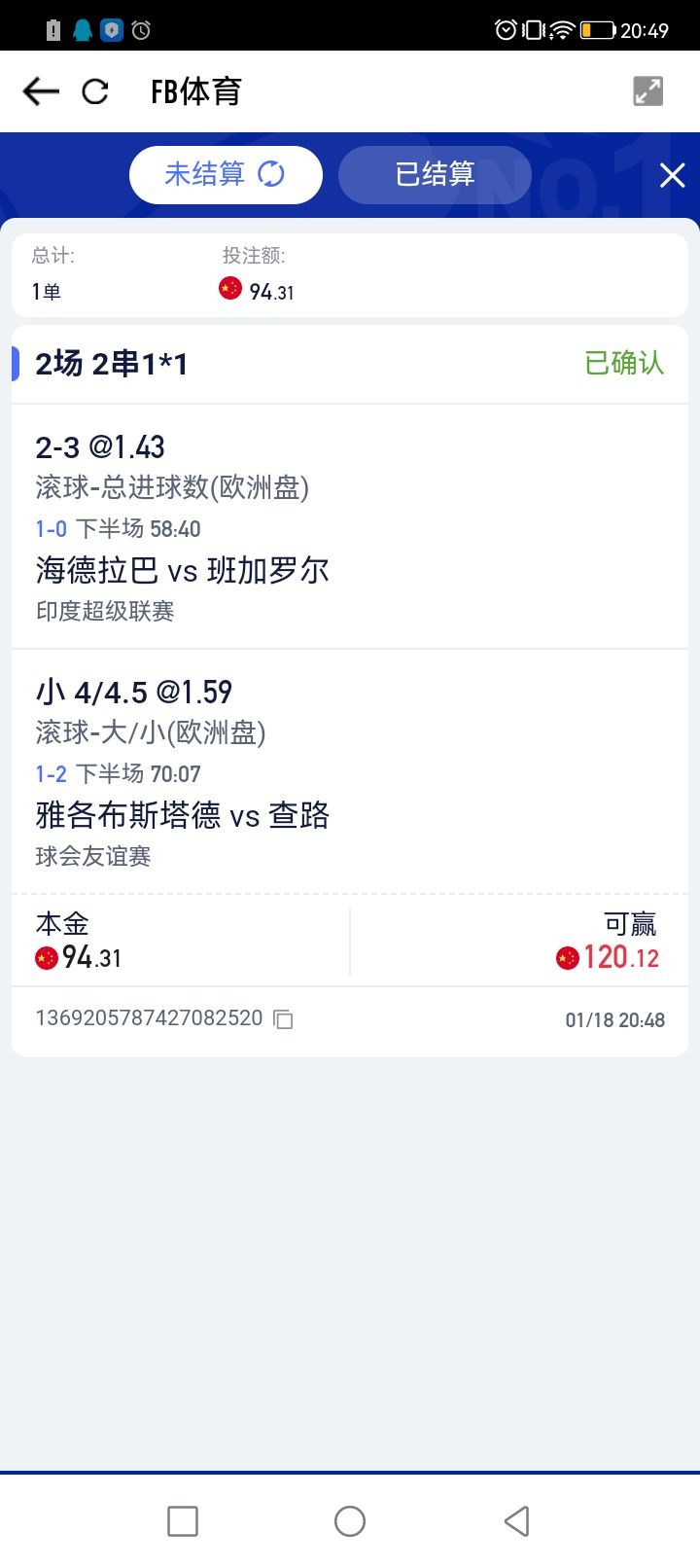700x1568 pixels.
Task: Expand the view to fullscreen
Action: pyautogui.click(x=647, y=91)
